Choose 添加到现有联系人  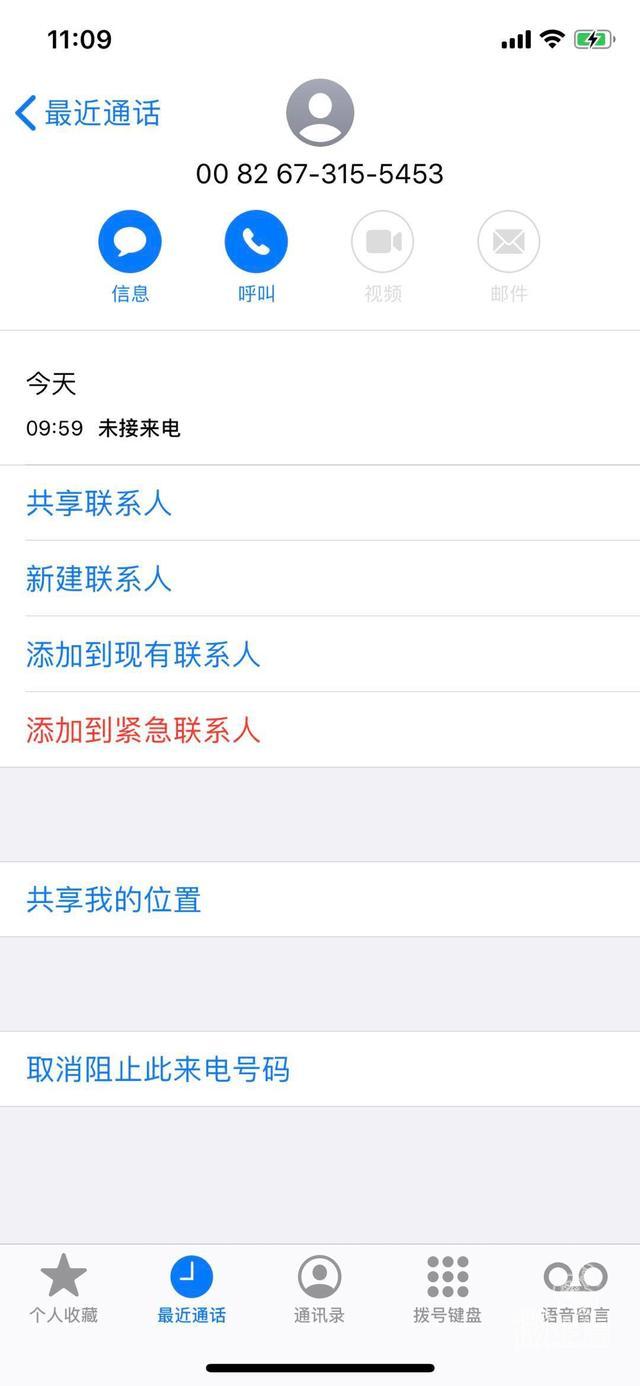[x=143, y=655]
